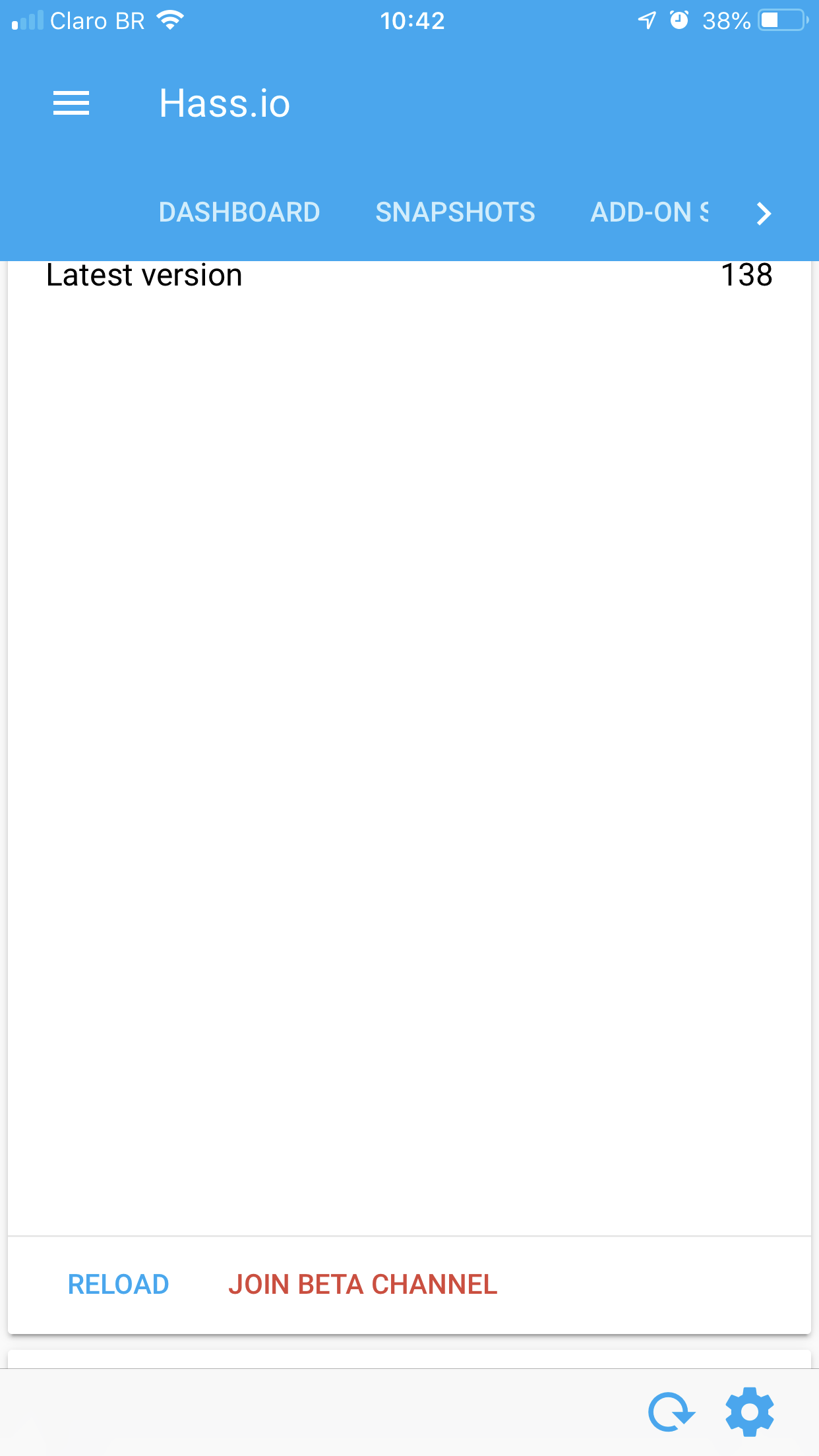Reveal more tabs with the right chevron

click(762, 214)
